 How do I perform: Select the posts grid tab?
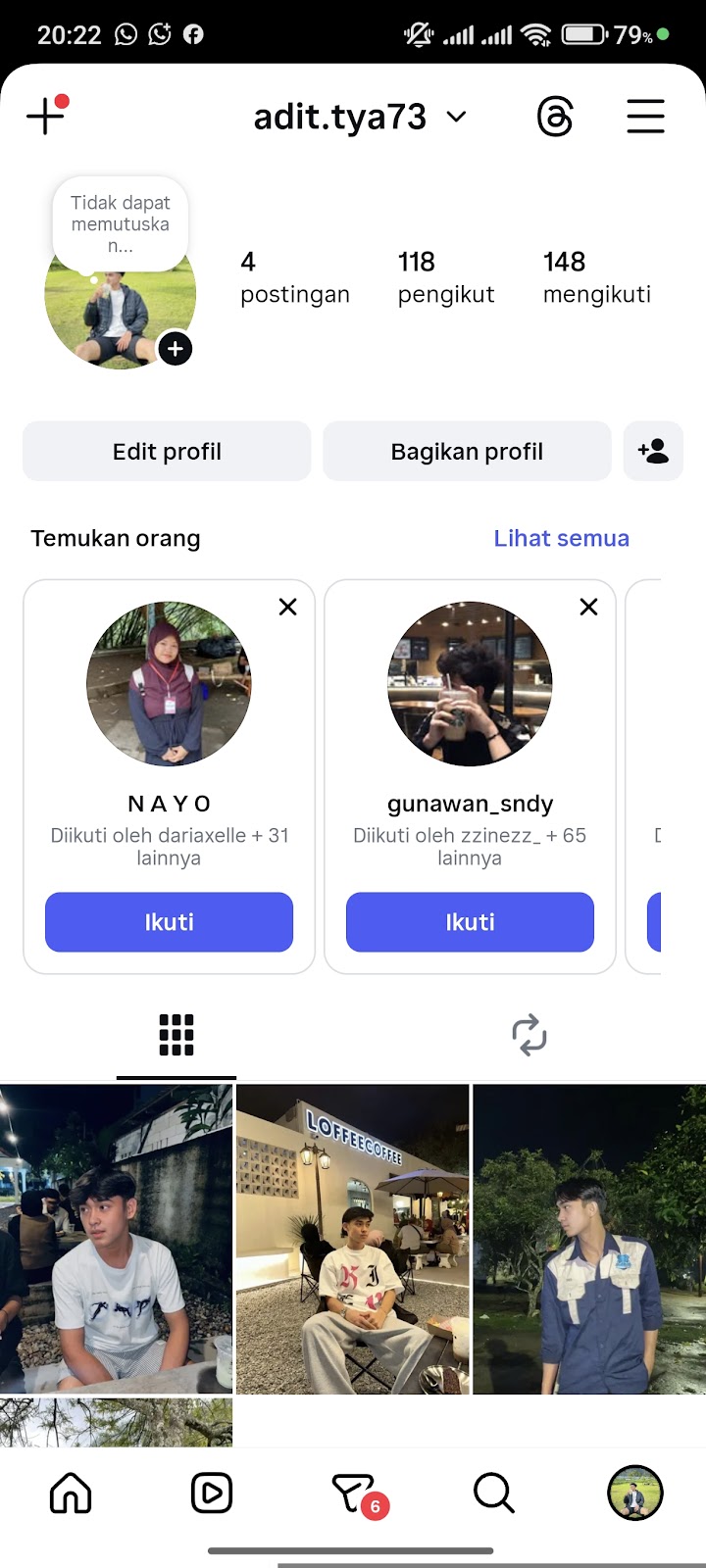[176, 1035]
